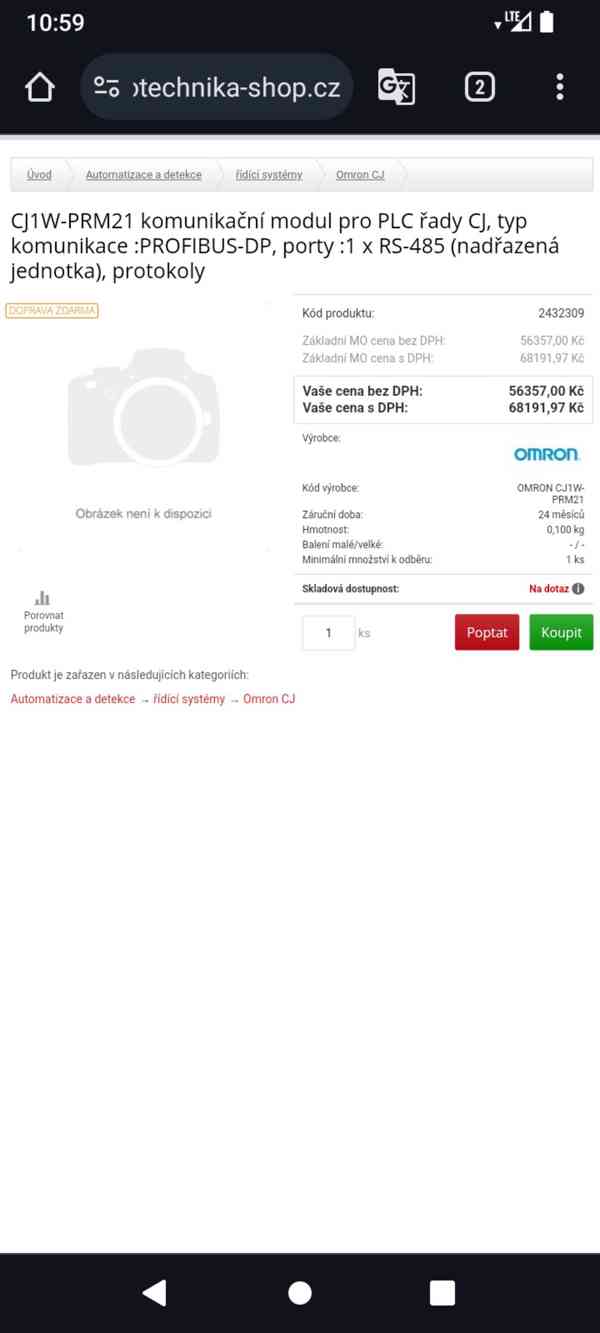Show info about Na dotaz availability
This screenshot has width=600, height=1333.
578,589
